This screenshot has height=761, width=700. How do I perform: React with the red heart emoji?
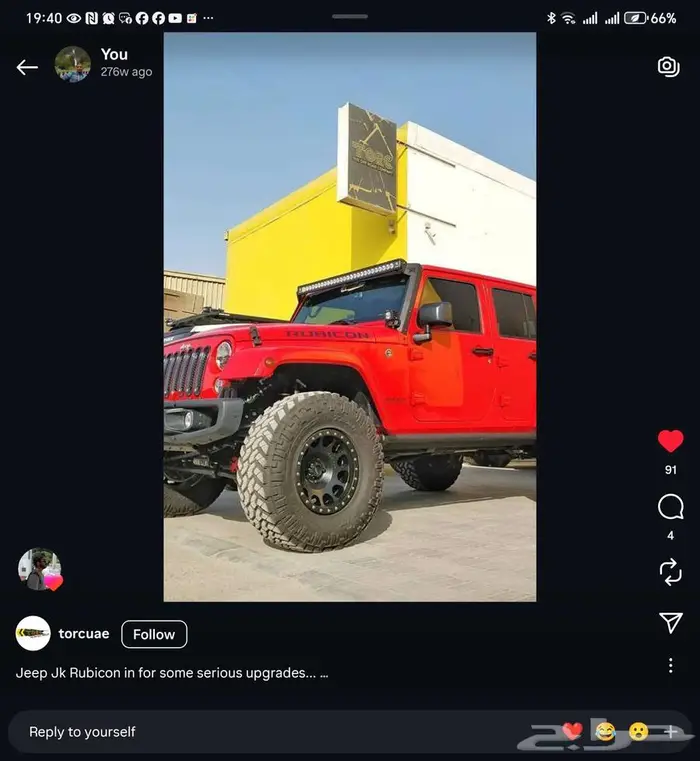click(x=572, y=730)
